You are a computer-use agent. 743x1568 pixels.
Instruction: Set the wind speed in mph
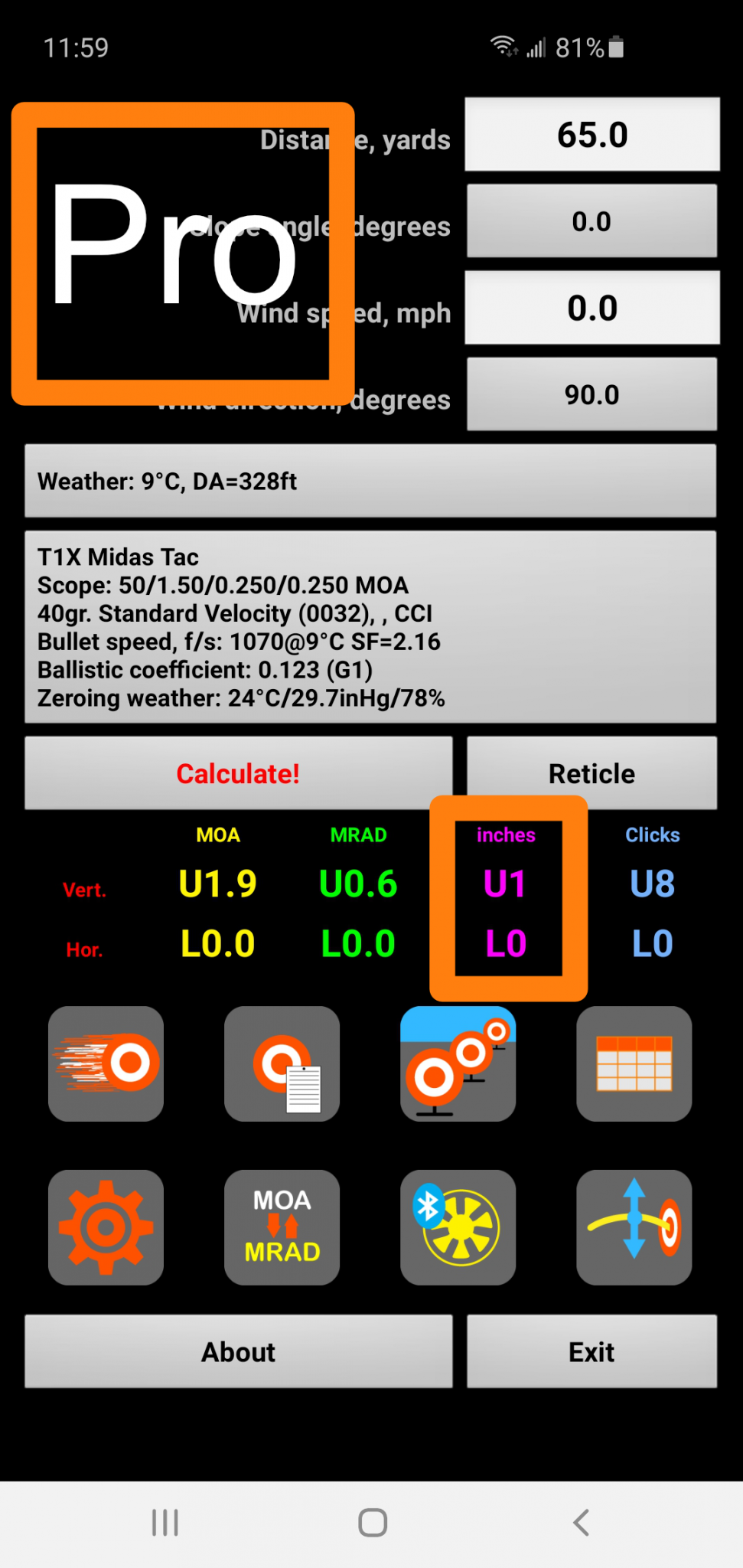pos(591,308)
